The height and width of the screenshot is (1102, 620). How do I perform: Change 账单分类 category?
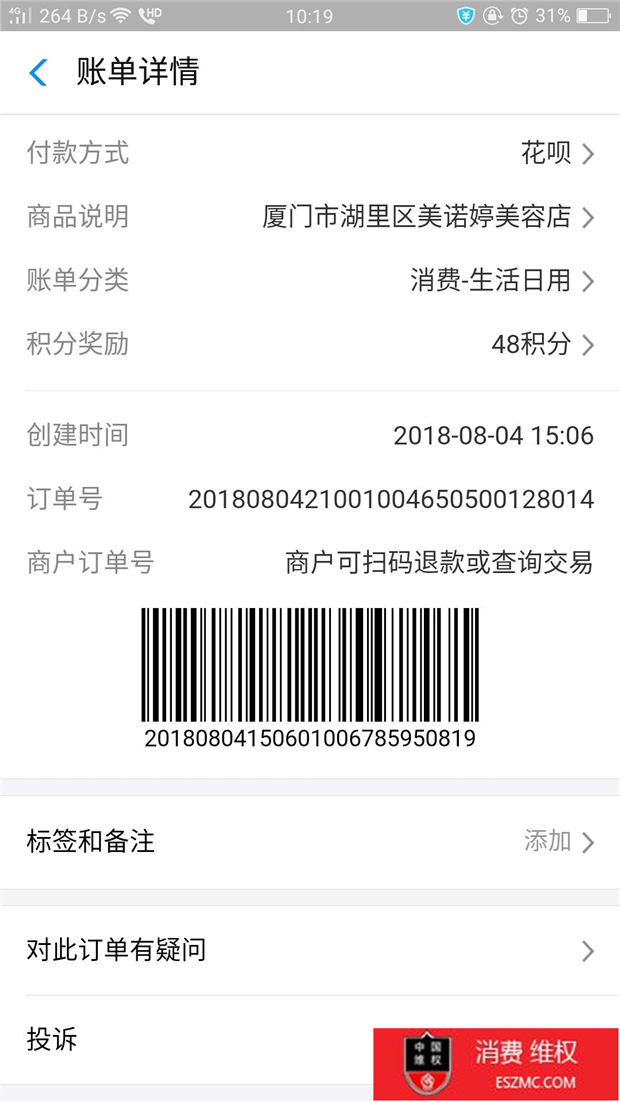coord(310,280)
